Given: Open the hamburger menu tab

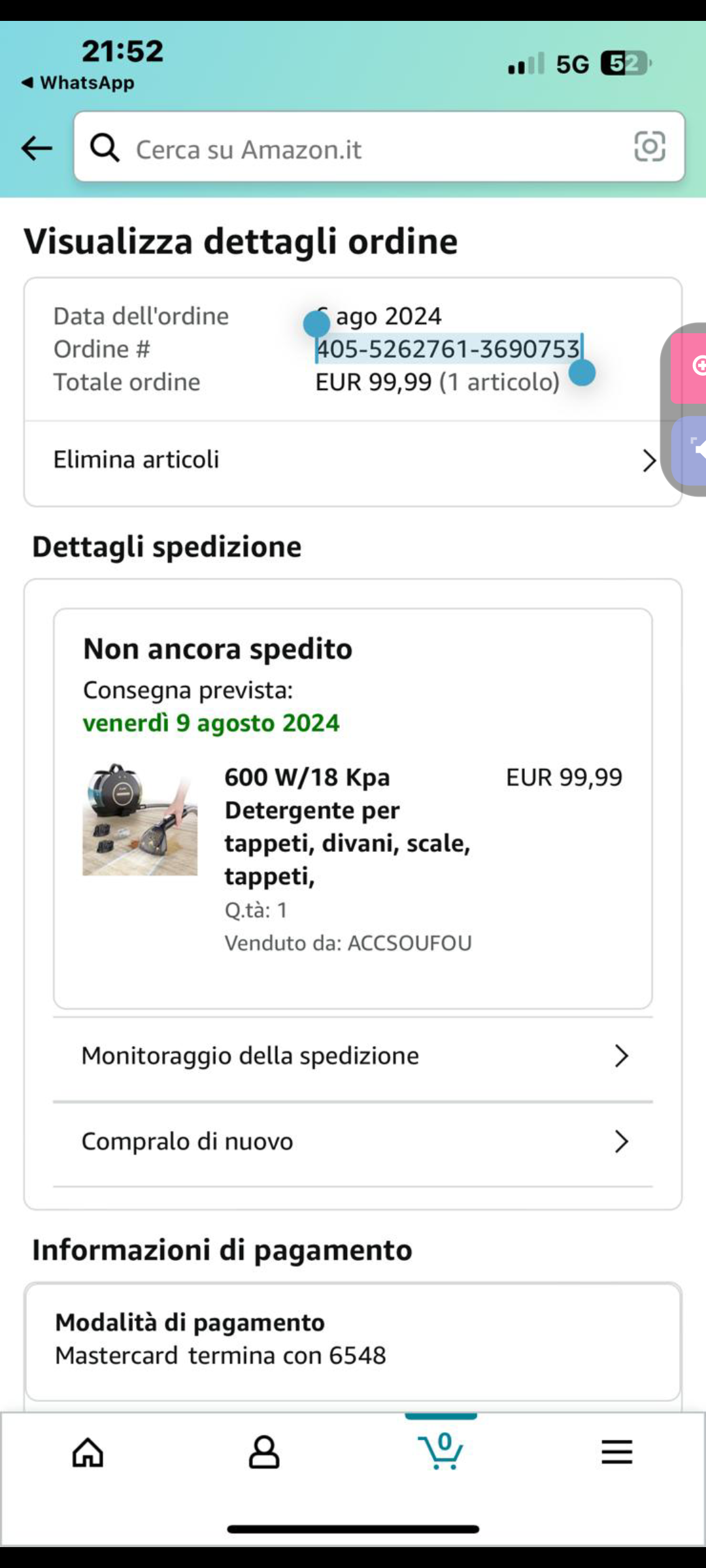Looking at the screenshot, I should [x=617, y=1452].
